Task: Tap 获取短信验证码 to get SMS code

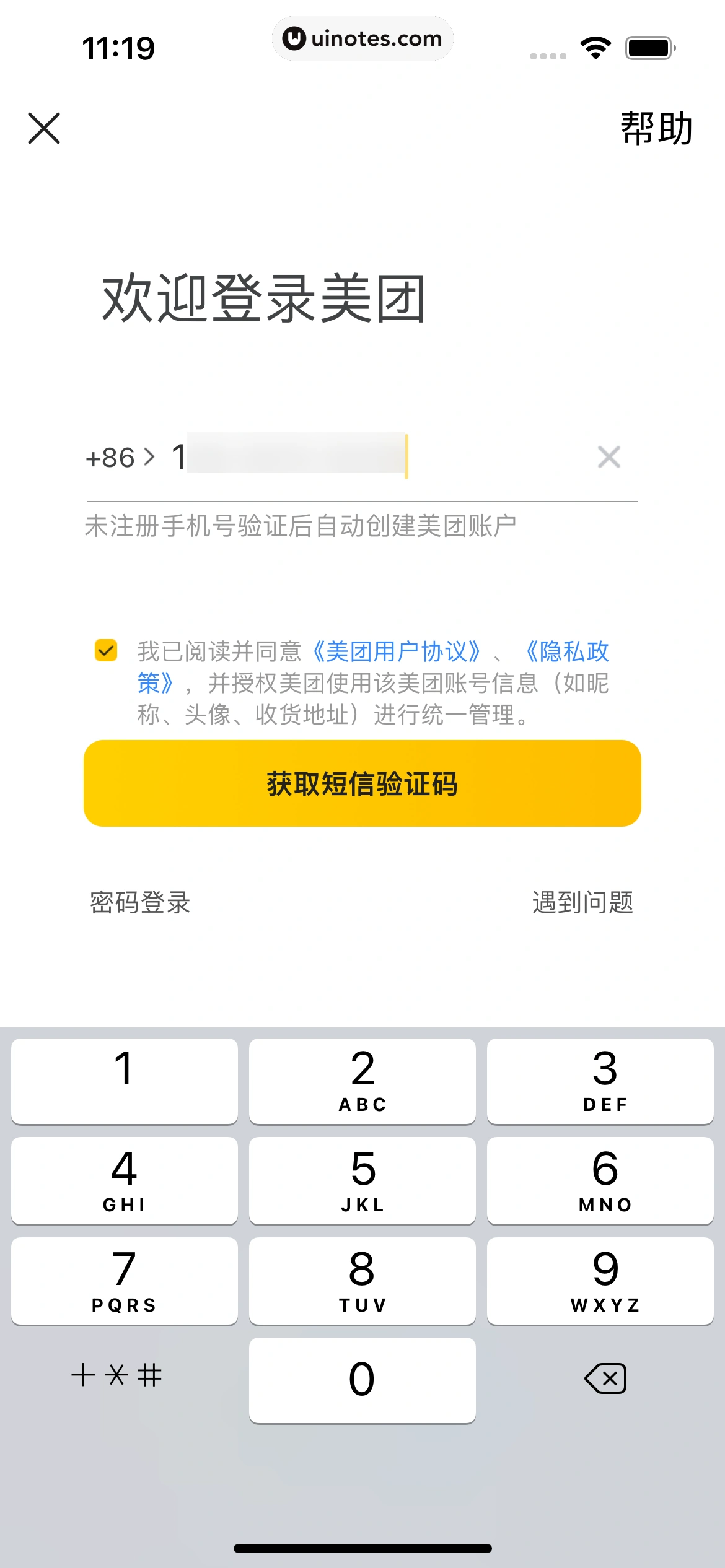Action: click(x=362, y=783)
